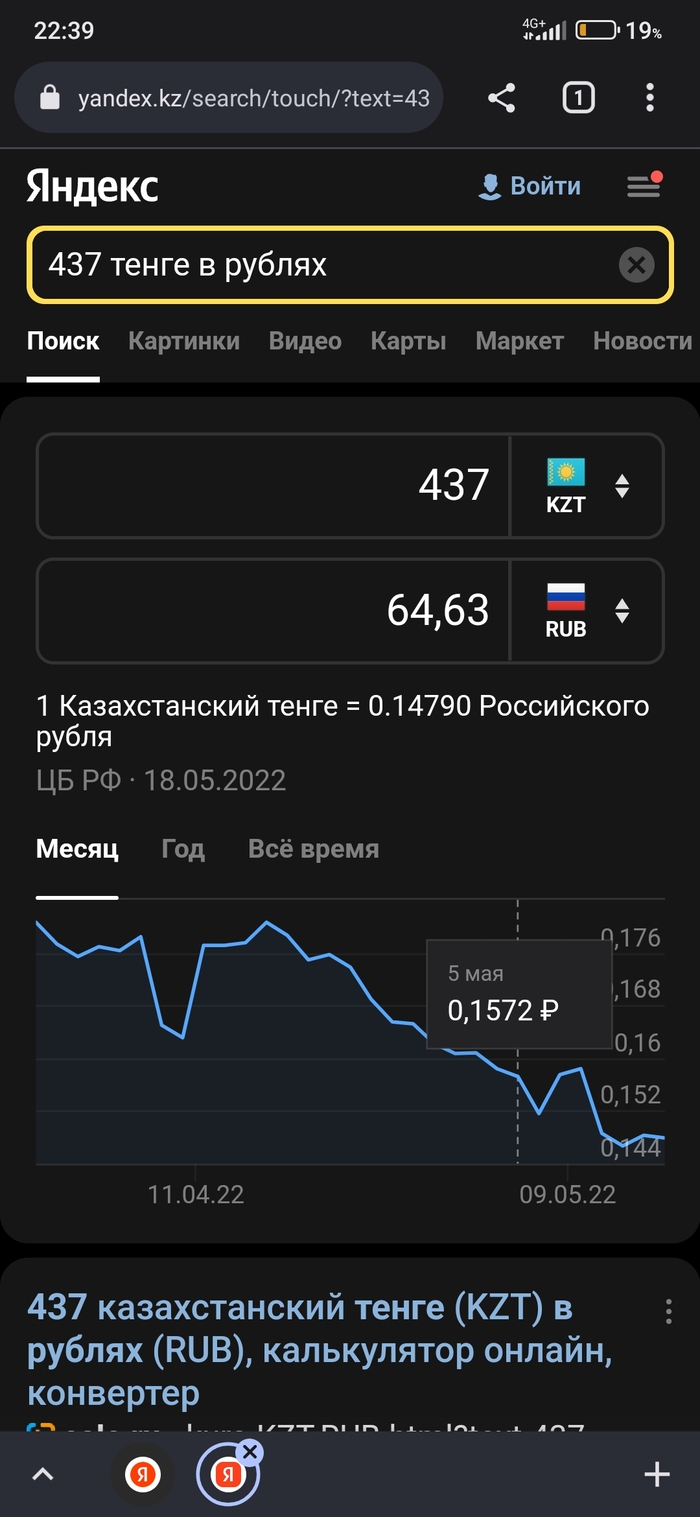Viewport: 700px width, 1517px height.
Task: Show the chart for Всё время
Action: tap(313, 850)
